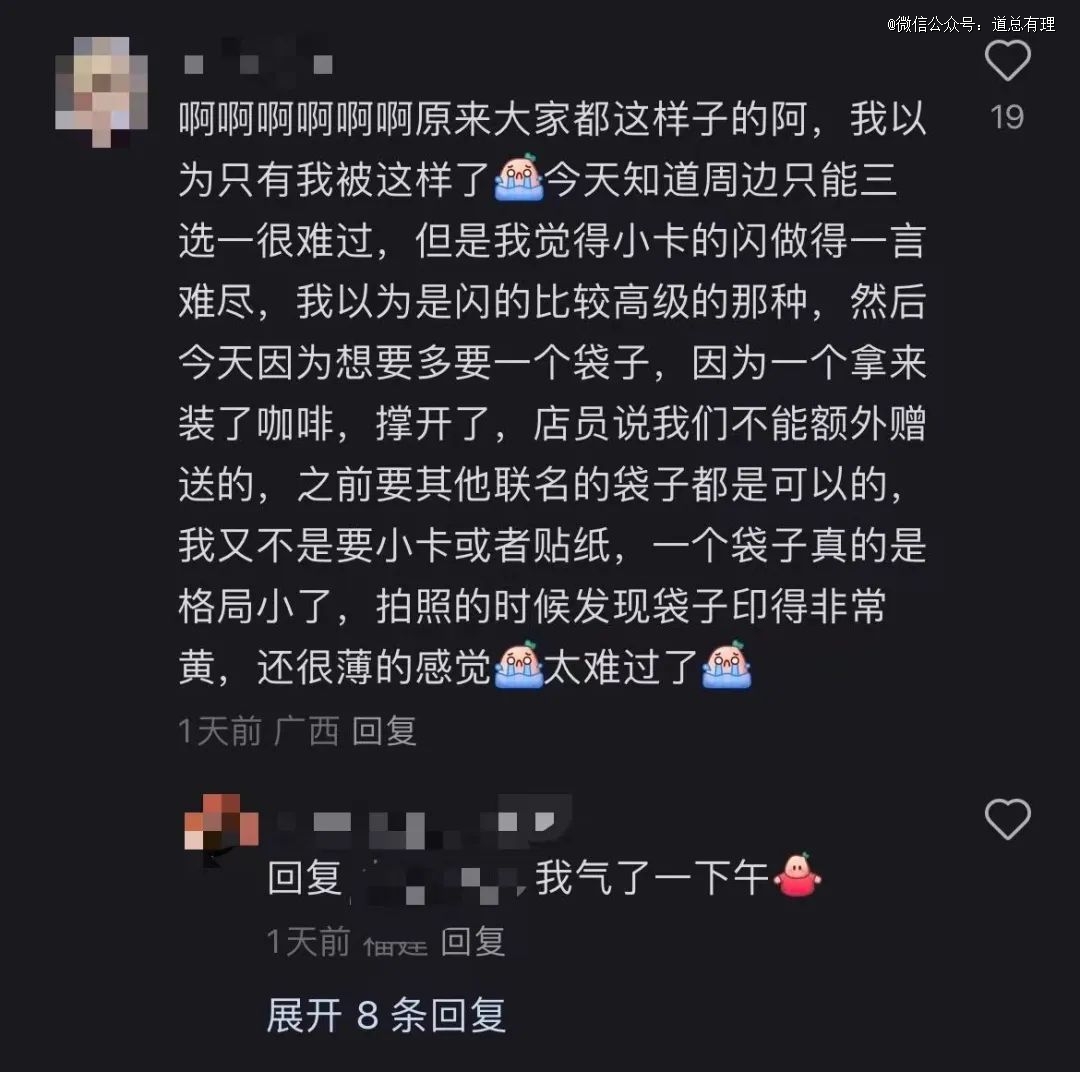The height and width of the screenshot is (1072, 1080).
Task: Like the long comment with 19 likes
Action: click(1007, 62)
